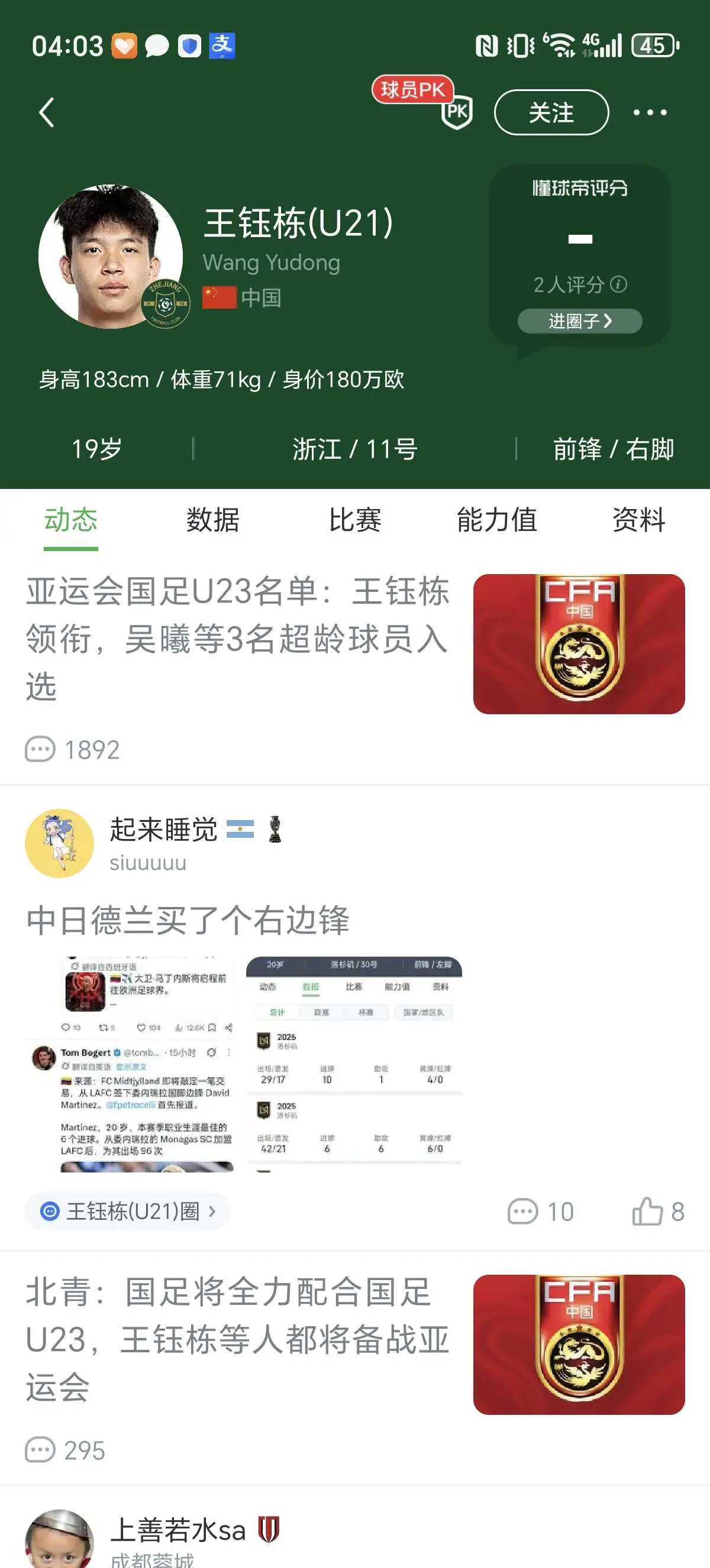The width and height of the screenshot is (710, 1568).
Task: View 起来睡觉's user profile avatar
Action: [x=59, y=843]
